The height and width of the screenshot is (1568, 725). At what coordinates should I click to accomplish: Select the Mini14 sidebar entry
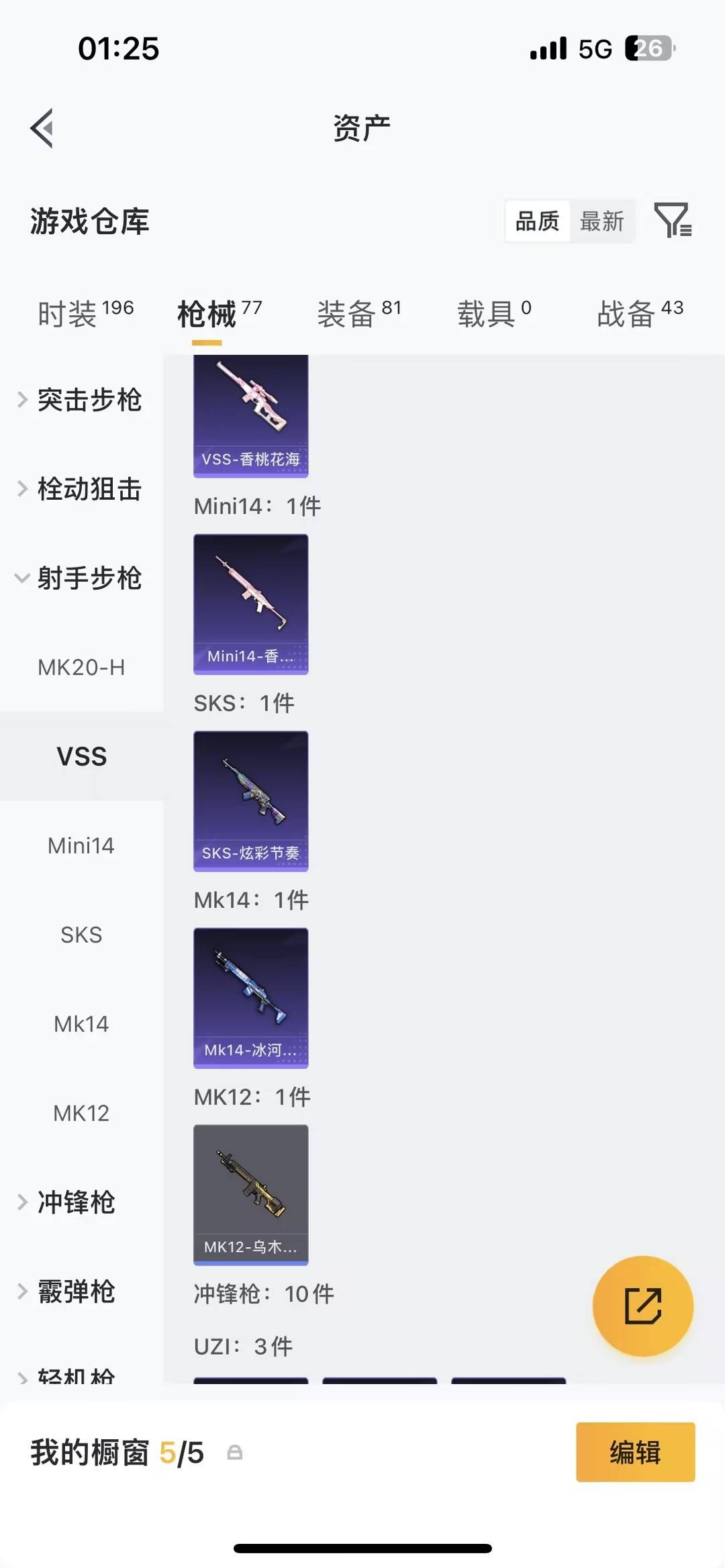pyautogui.click(x=81, y=845)
